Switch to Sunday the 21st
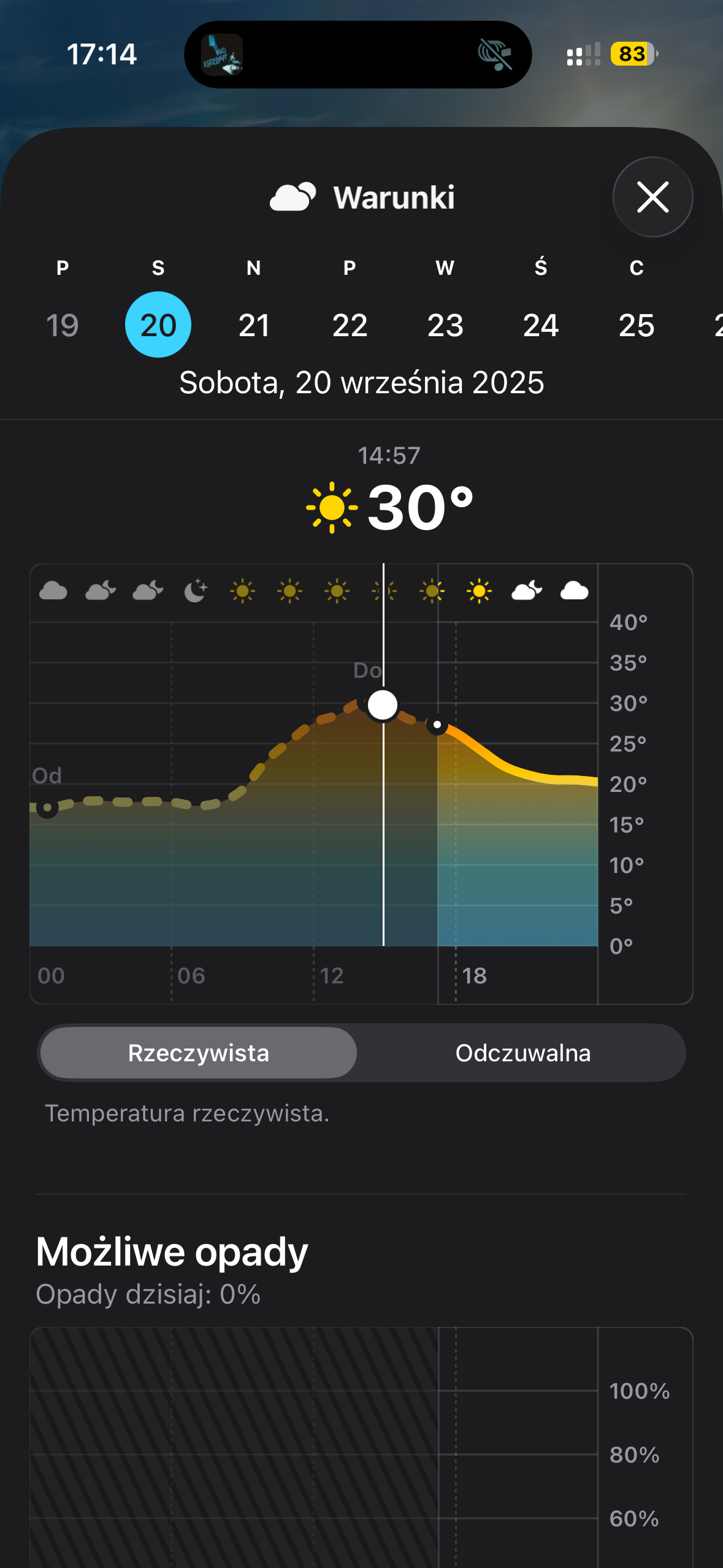Screen dimensions: 723x1568 click(254, 325)
